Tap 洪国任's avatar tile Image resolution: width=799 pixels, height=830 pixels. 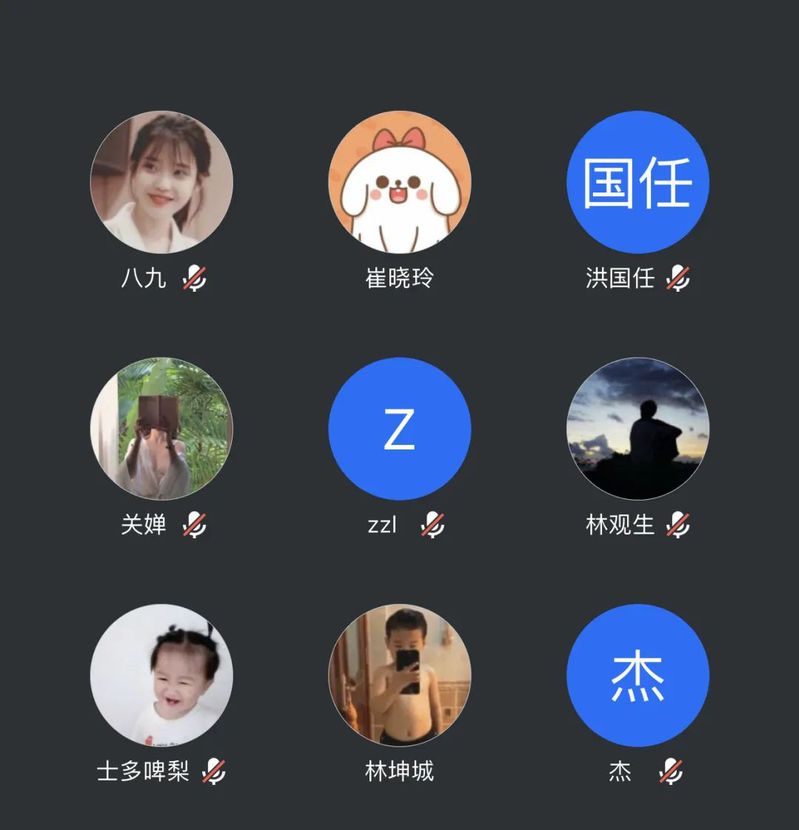[x=637, y=182]
